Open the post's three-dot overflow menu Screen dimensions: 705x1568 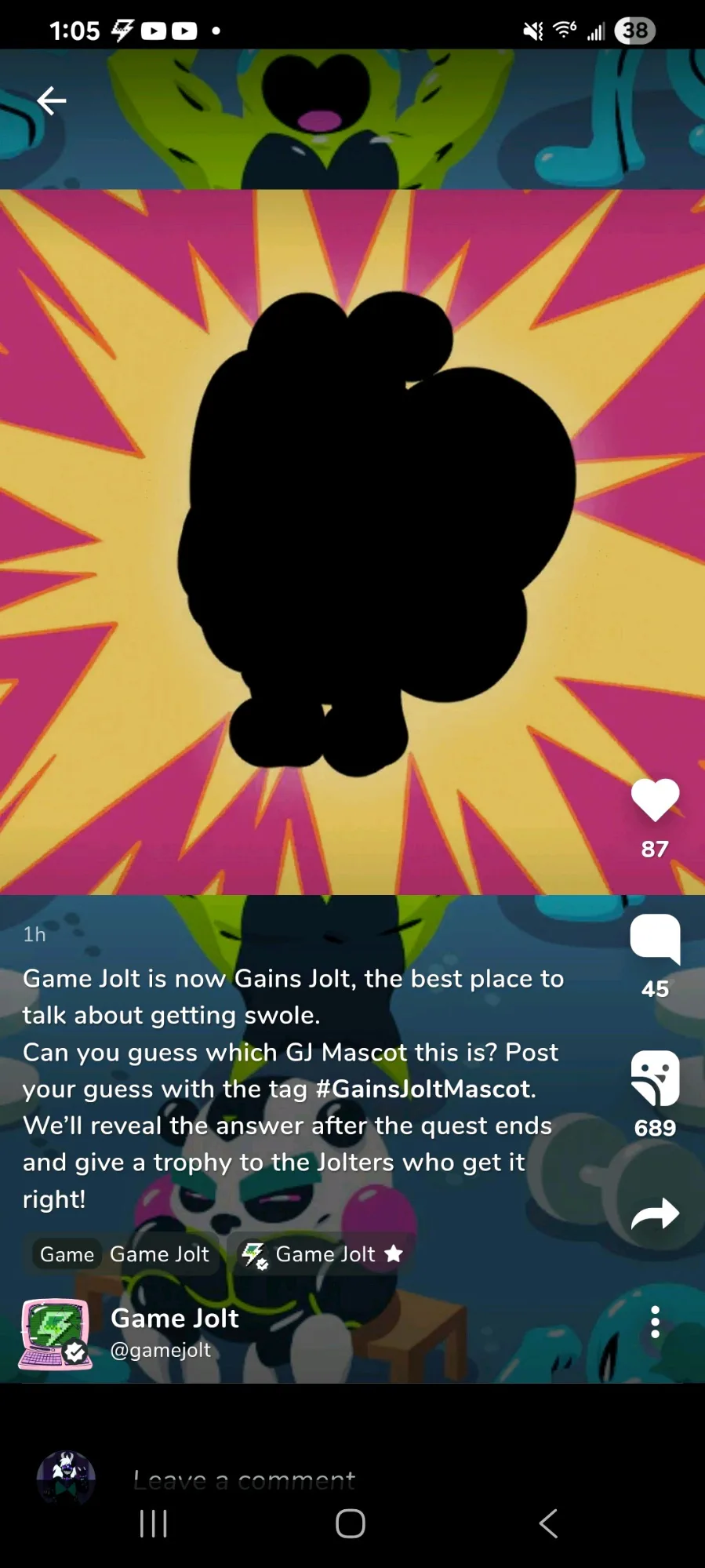tap(655, 1322)
